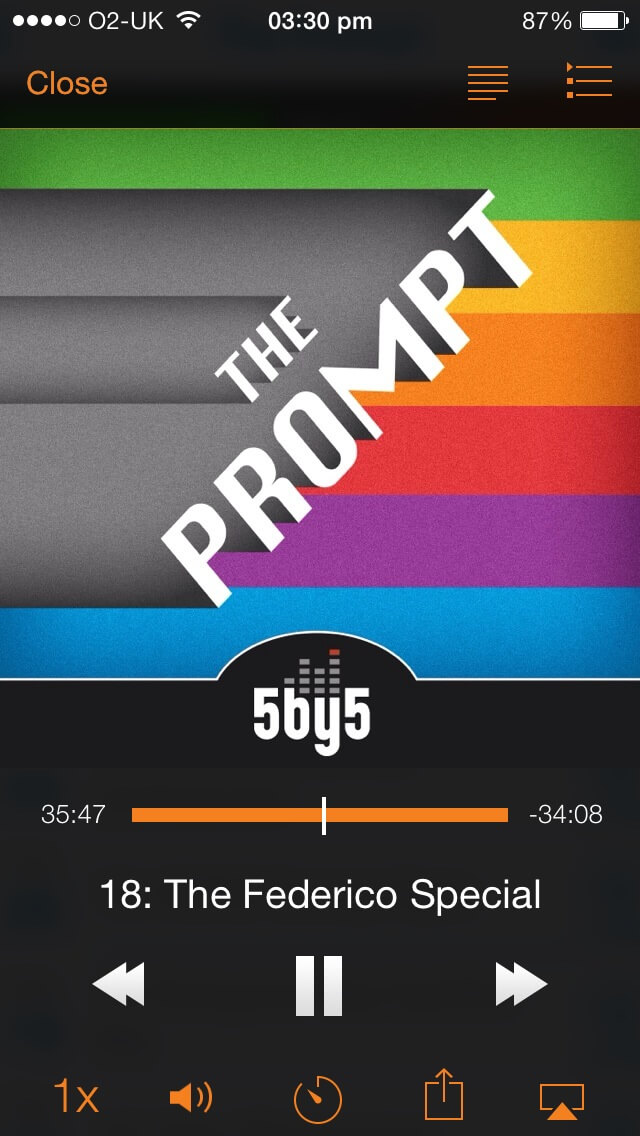Open the volume control

191,1098
